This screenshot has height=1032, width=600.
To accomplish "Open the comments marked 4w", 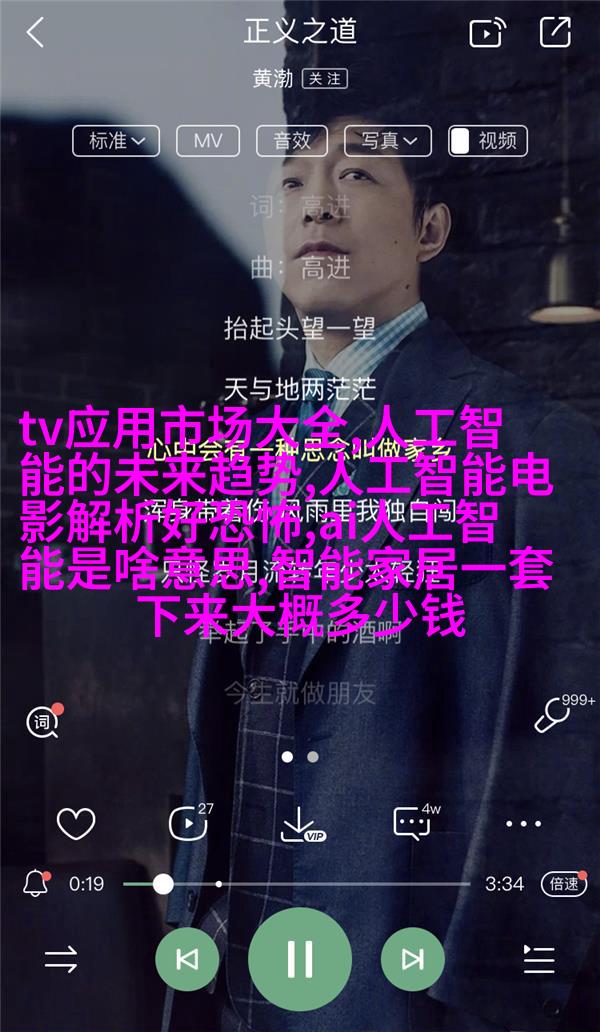I will pyautogui.click(x=412, y=823).
